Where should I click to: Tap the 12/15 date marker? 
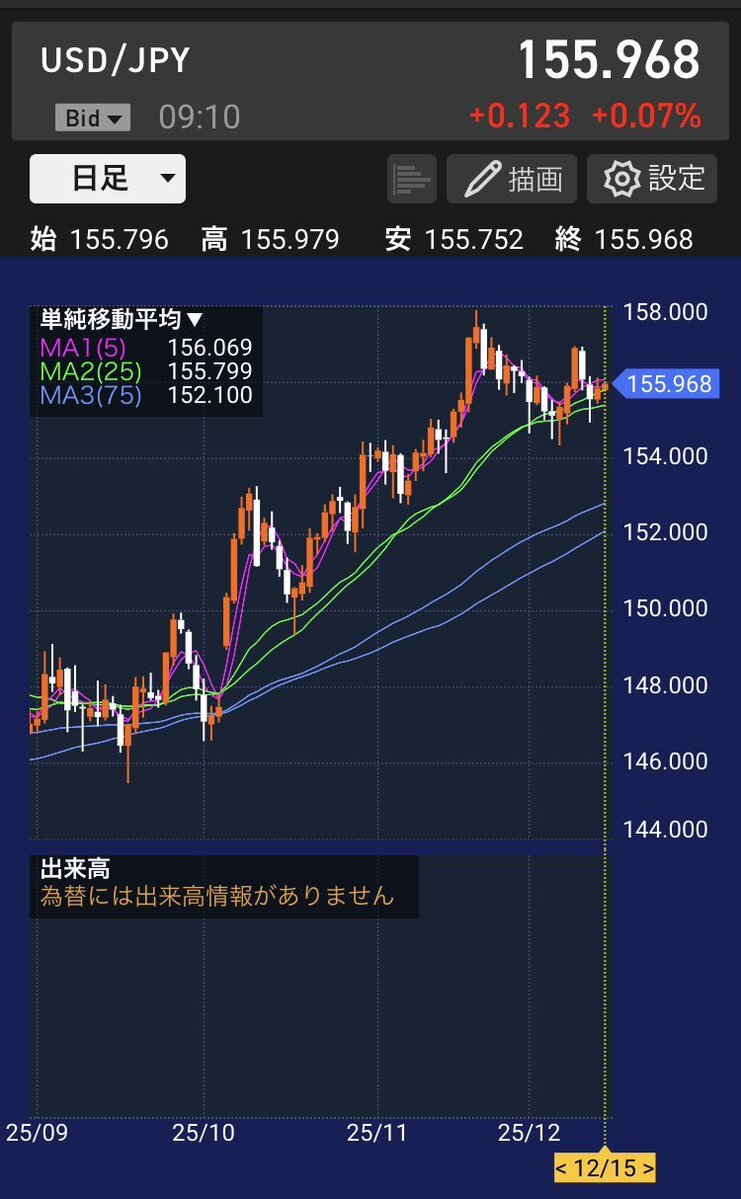pos(605,1167)
